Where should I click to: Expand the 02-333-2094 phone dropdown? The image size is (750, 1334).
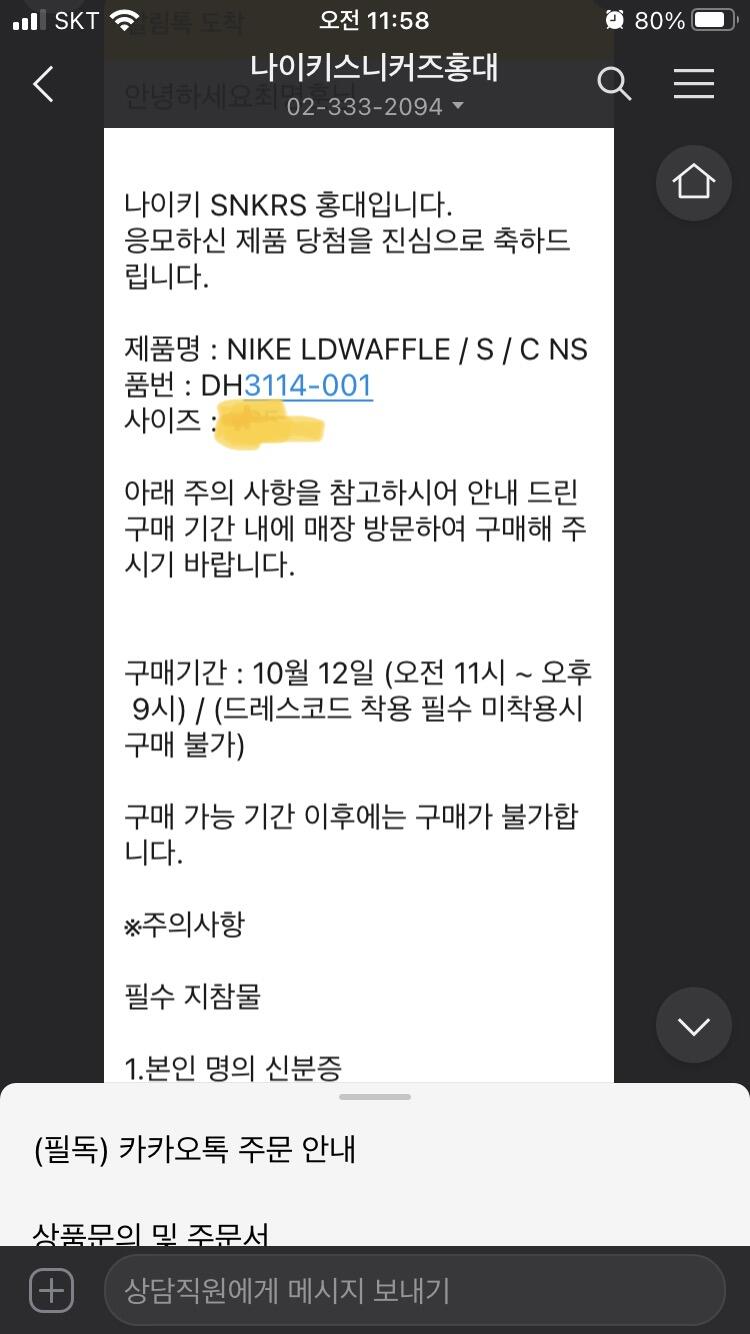coord(375,106)
